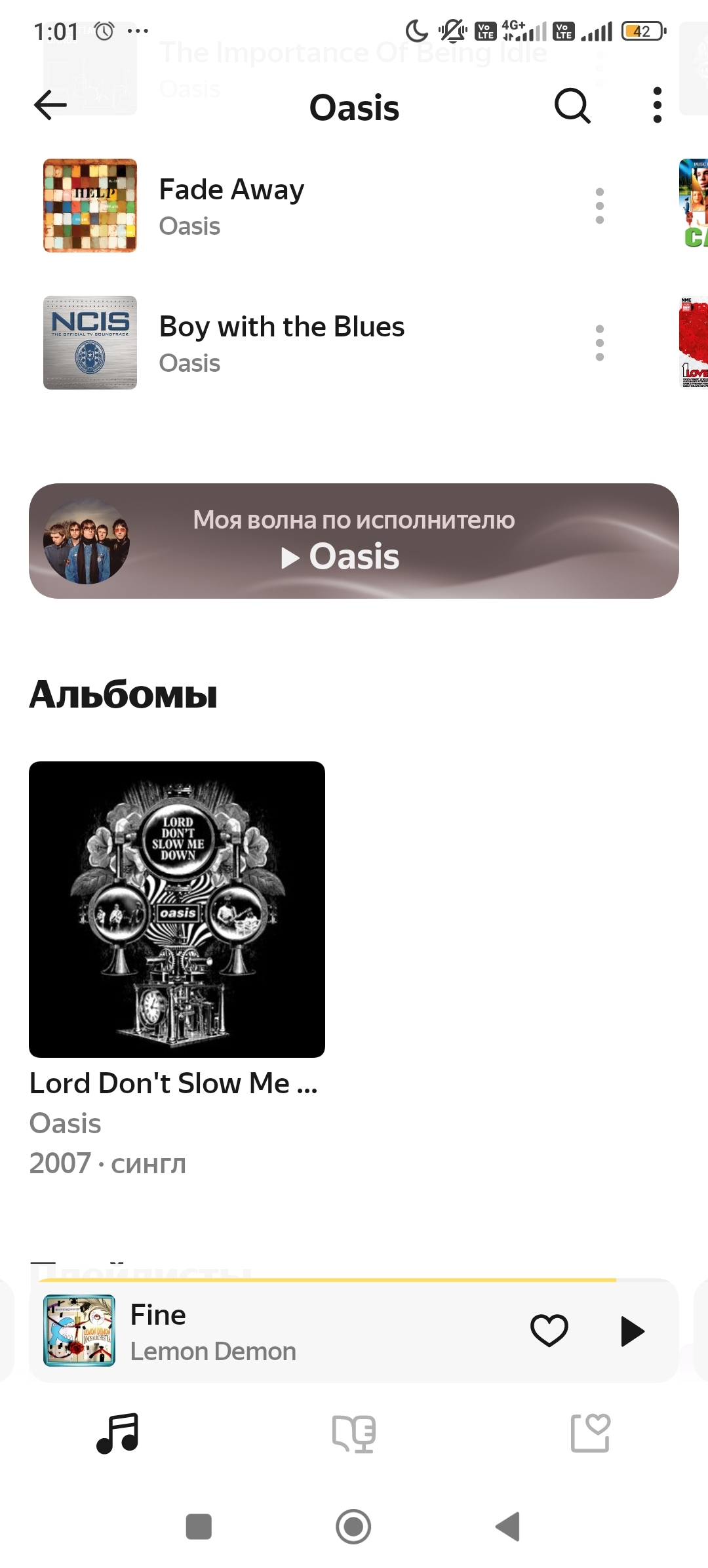Open the album Lord Don't Slow Me Down

tap(177, 909)
